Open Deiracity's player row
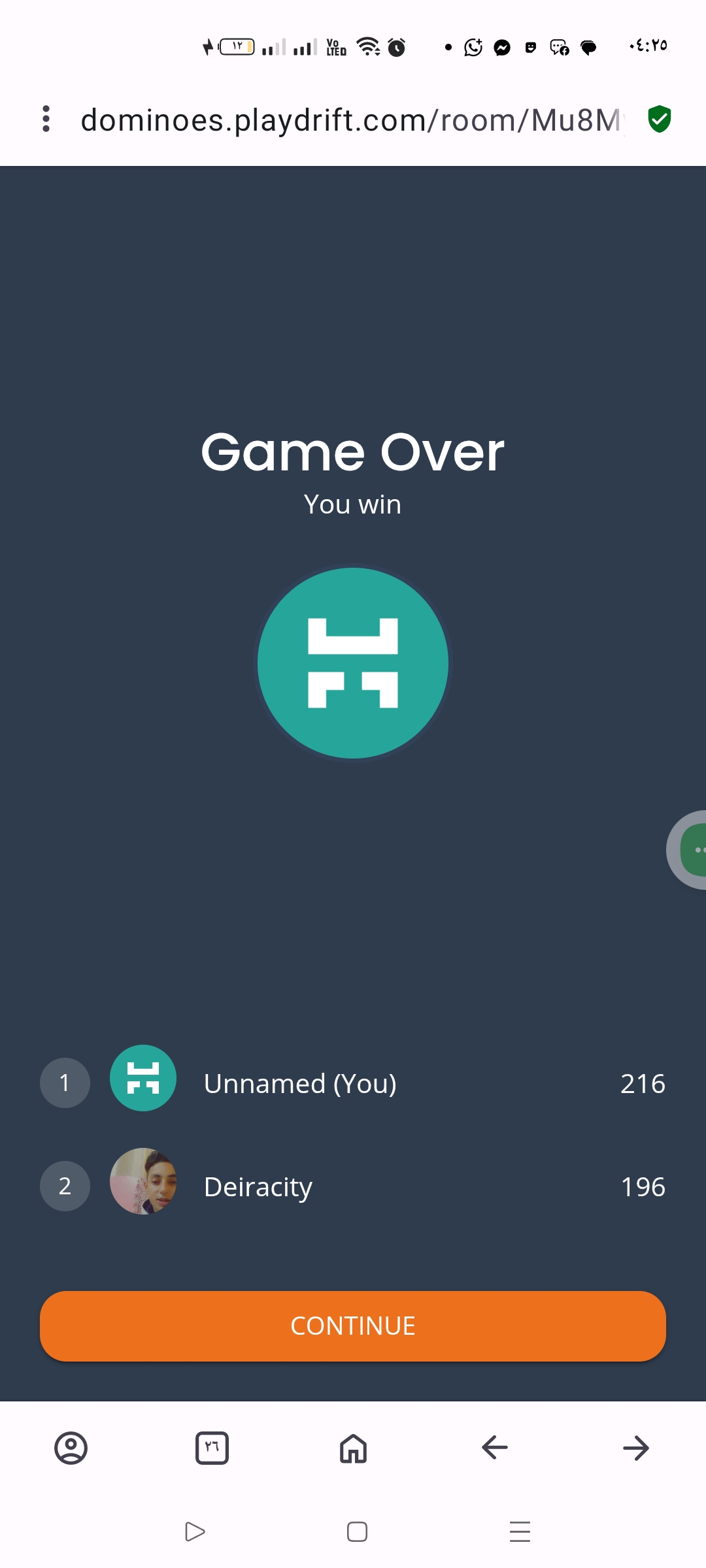The image size is (706, 1568). [353, 1186]
